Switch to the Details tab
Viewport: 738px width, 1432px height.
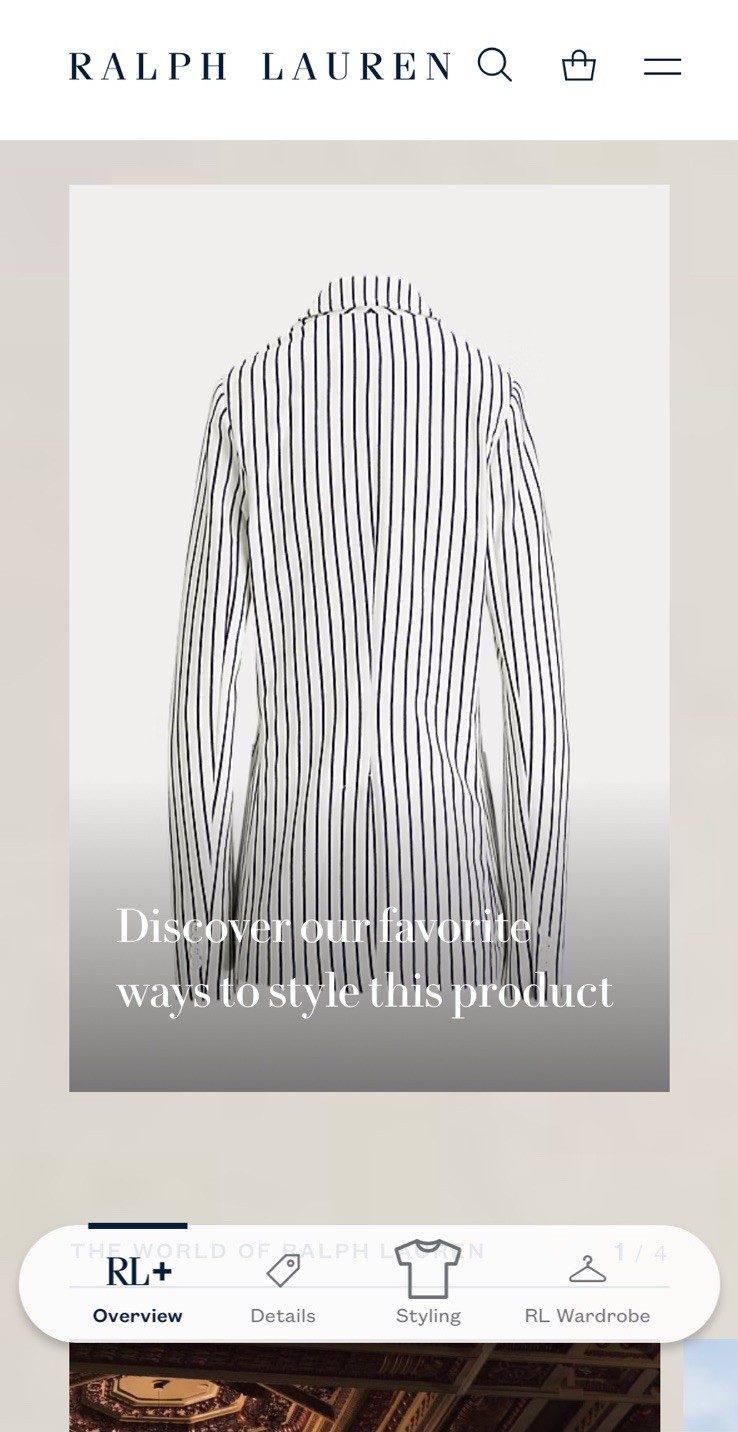click(x=283, y=1288)
